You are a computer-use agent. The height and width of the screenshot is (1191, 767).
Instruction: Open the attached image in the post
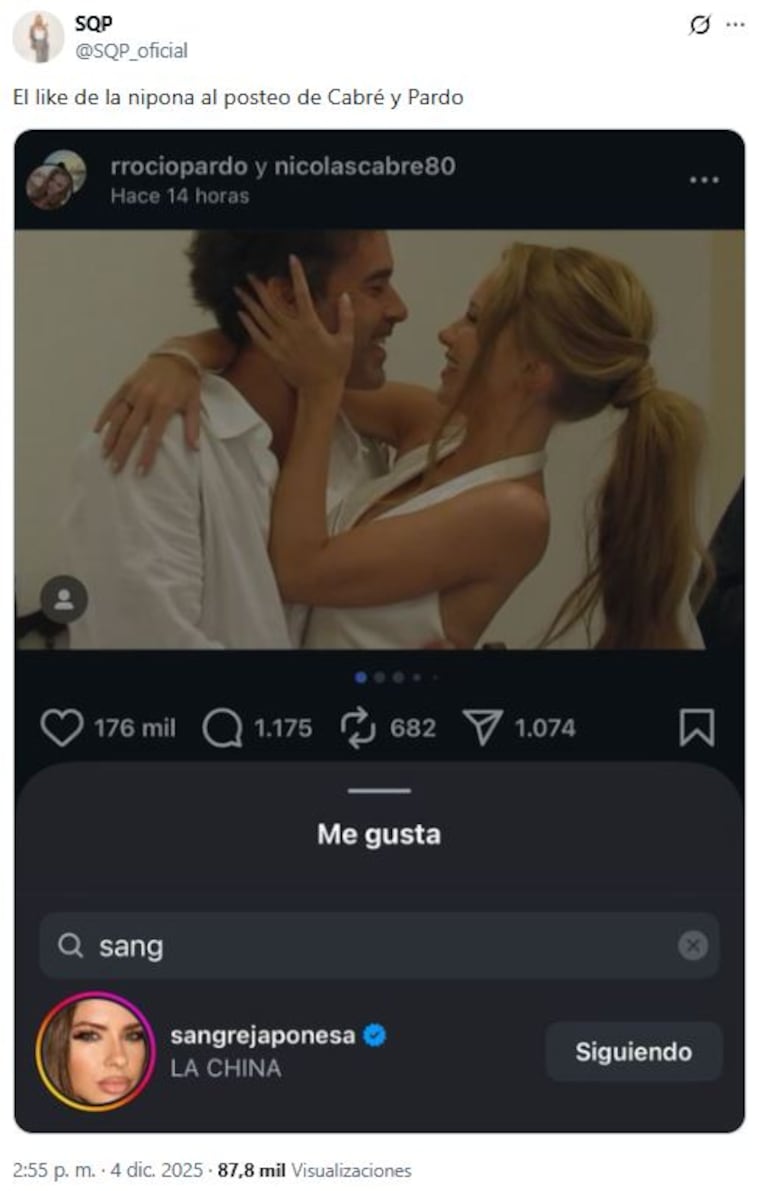[379, 630]
